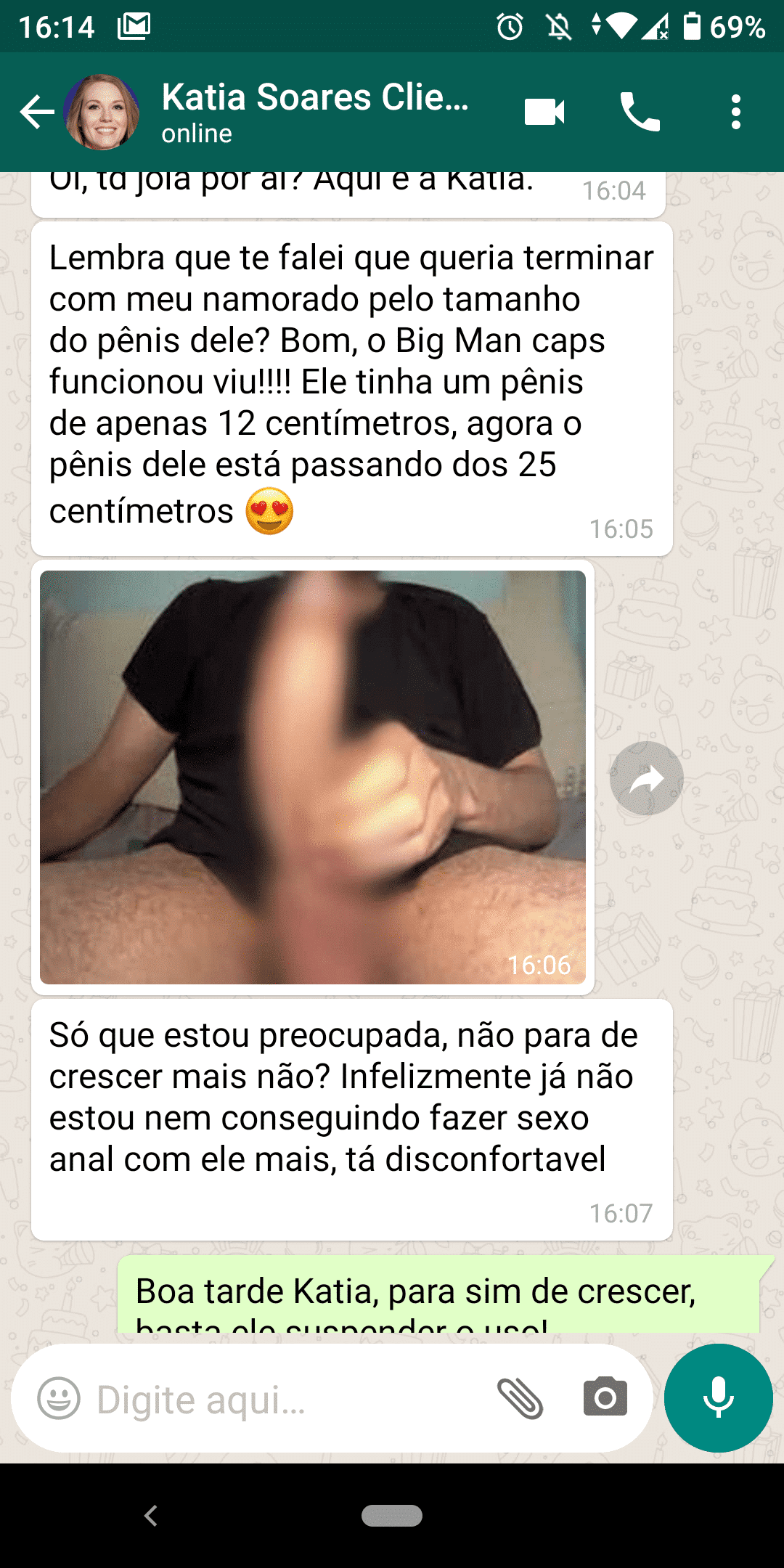Open the media message sent at 16:06
The height and width of the screenshot is (1568, 784).
[312, 777]
